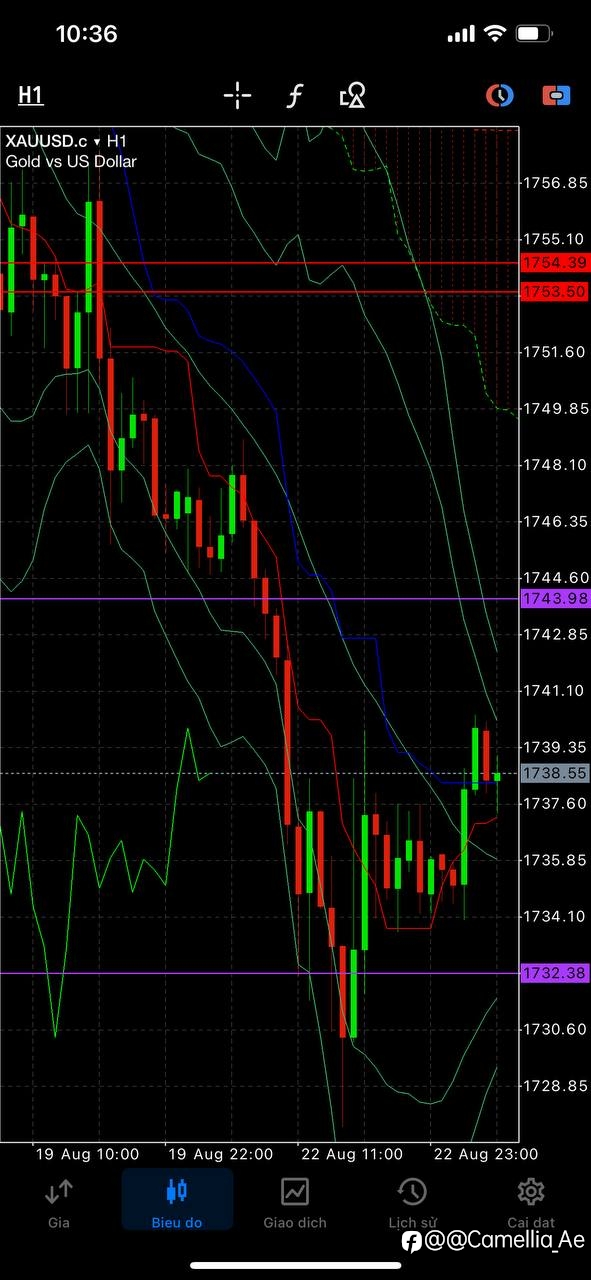Tap the blue and red circular icon
This screenshot has height=1280, width=591.
point(499,95)
